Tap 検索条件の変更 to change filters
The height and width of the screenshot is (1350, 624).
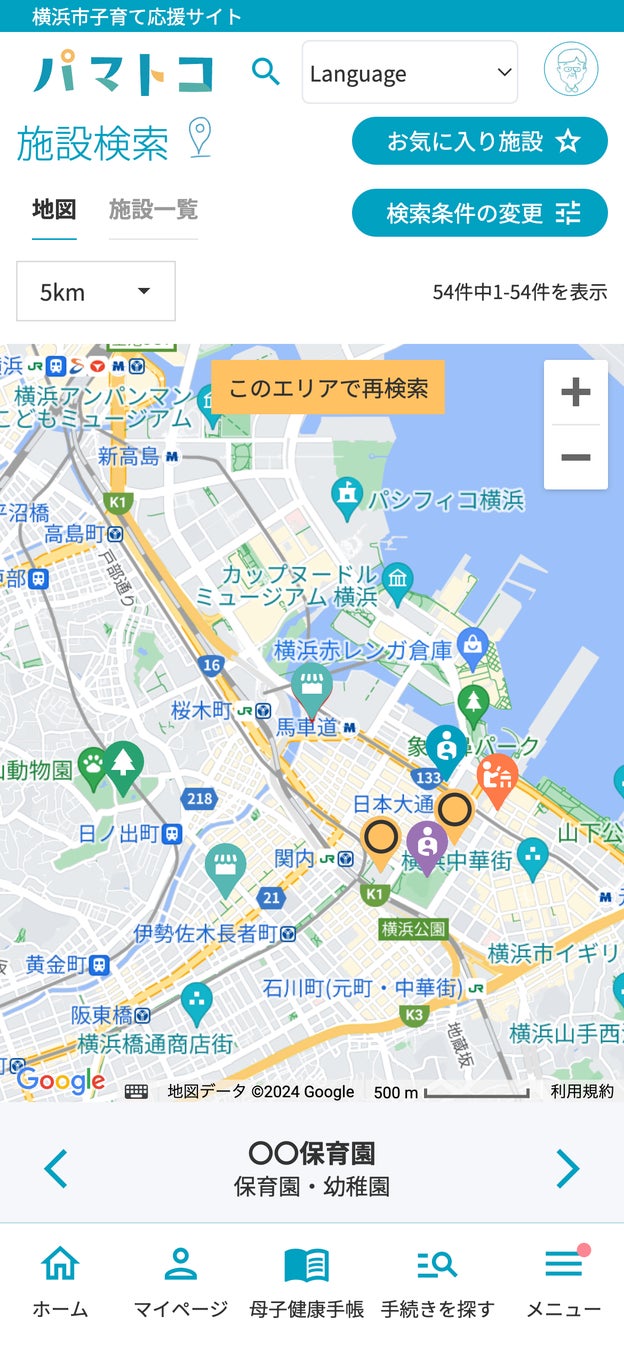480,213
